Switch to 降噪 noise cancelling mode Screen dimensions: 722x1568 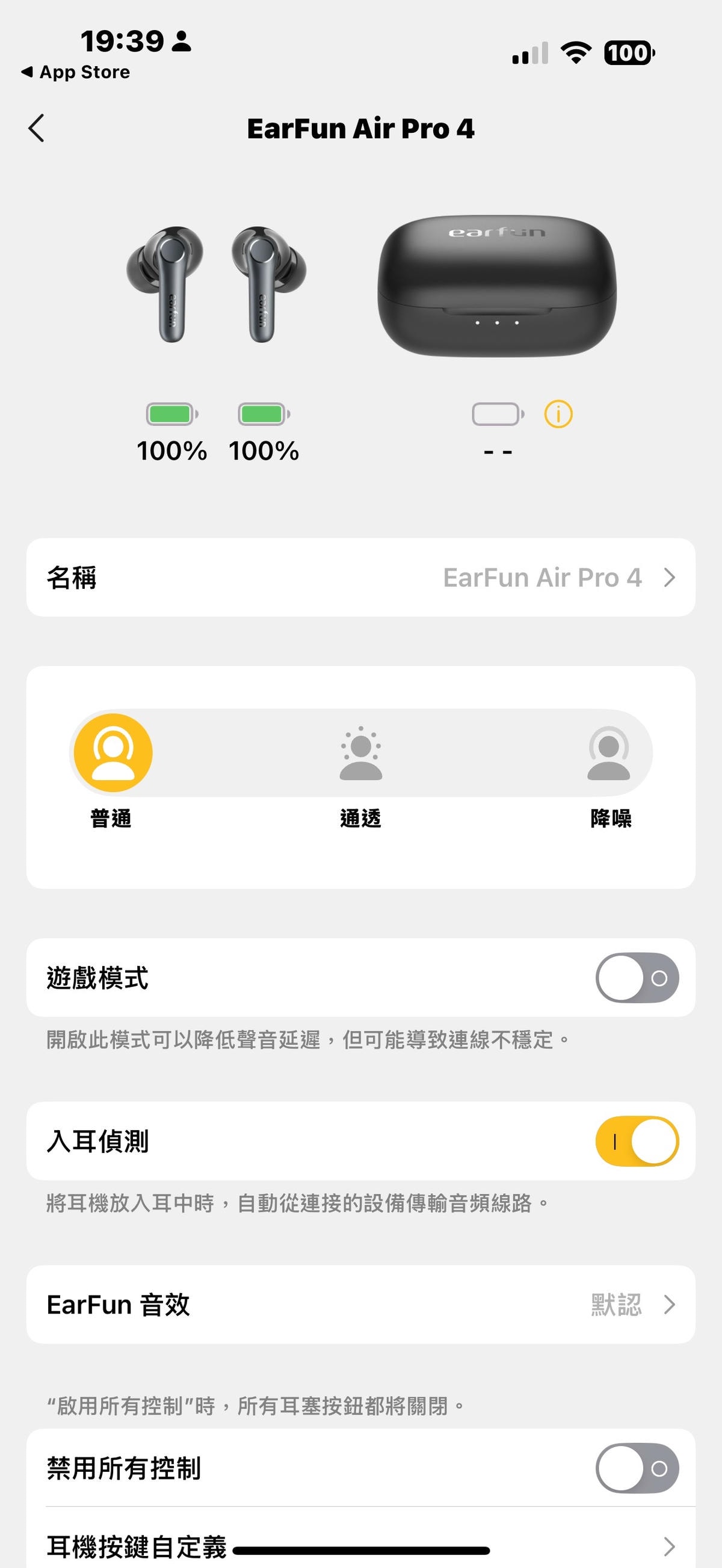point(609,753)
